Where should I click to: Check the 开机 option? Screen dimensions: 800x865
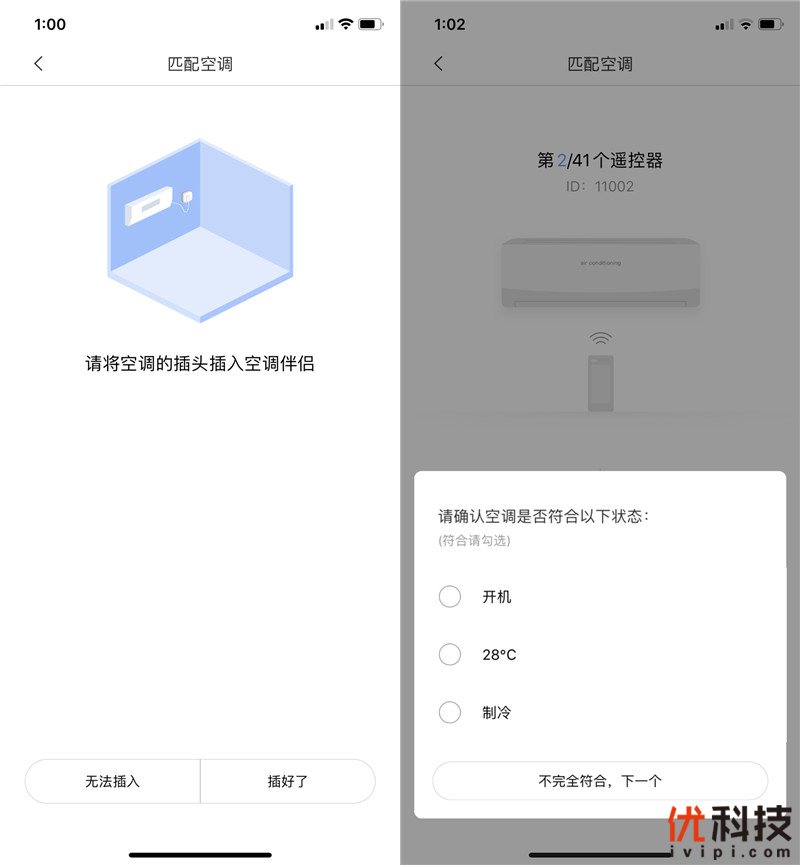pyautogui.click(x=450, y=596)
